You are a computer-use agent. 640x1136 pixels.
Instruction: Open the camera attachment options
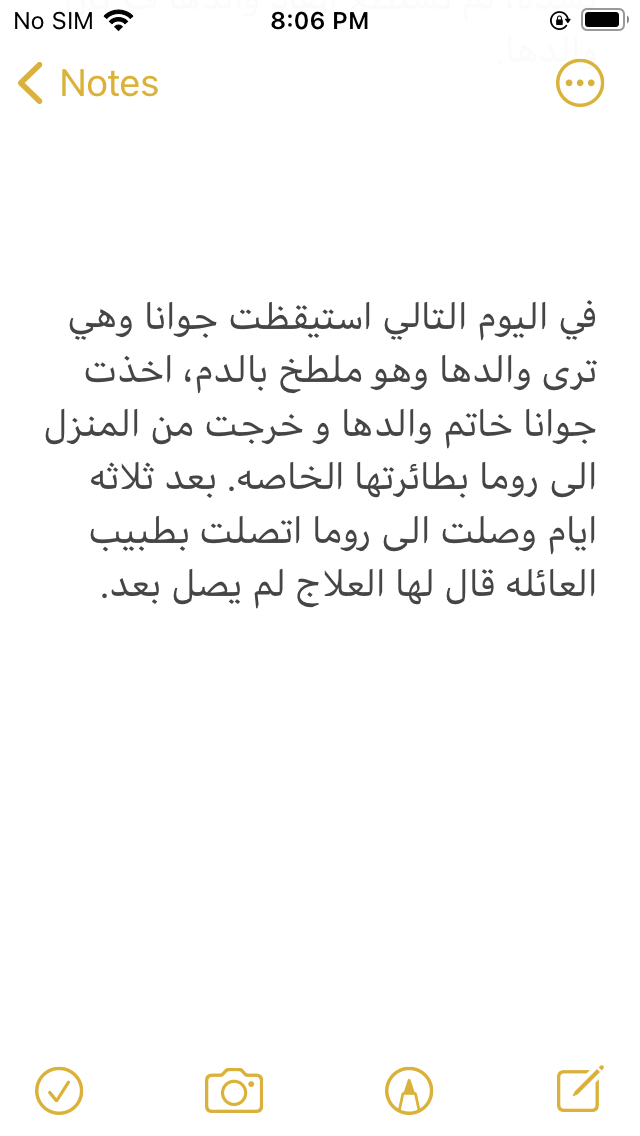pos(234,1090)
